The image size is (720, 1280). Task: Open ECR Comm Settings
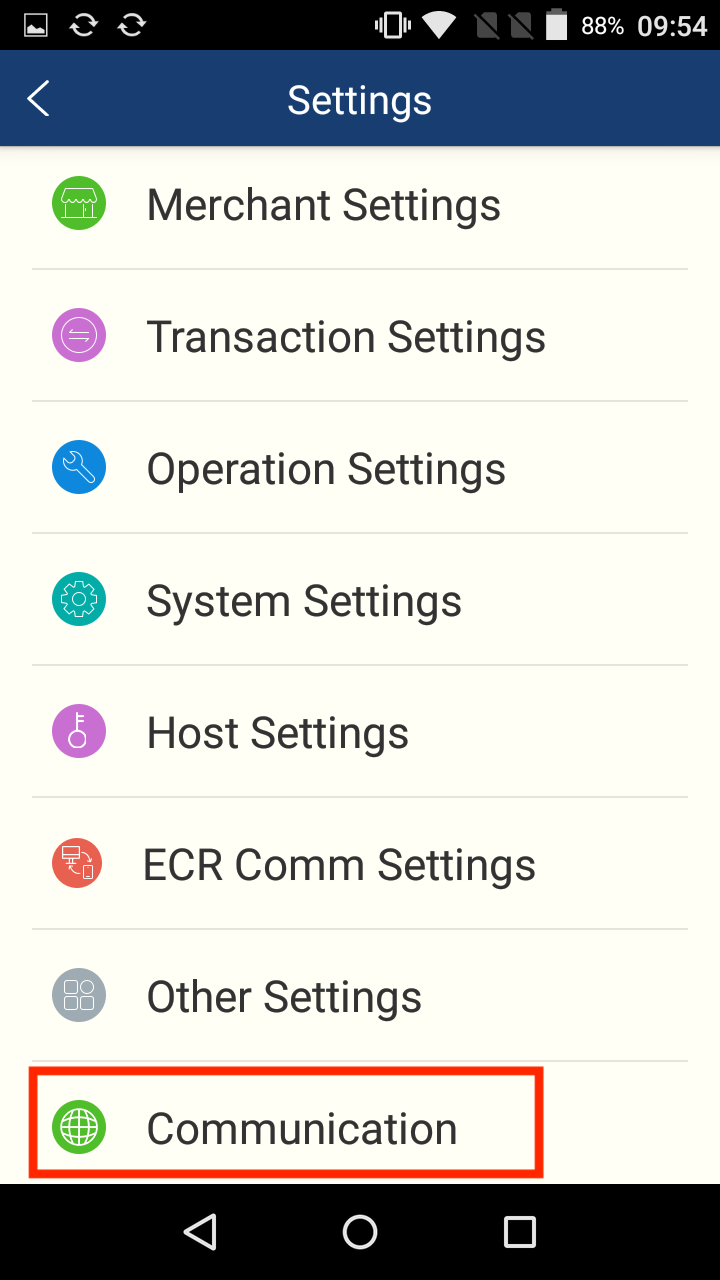tap(338, 865)
